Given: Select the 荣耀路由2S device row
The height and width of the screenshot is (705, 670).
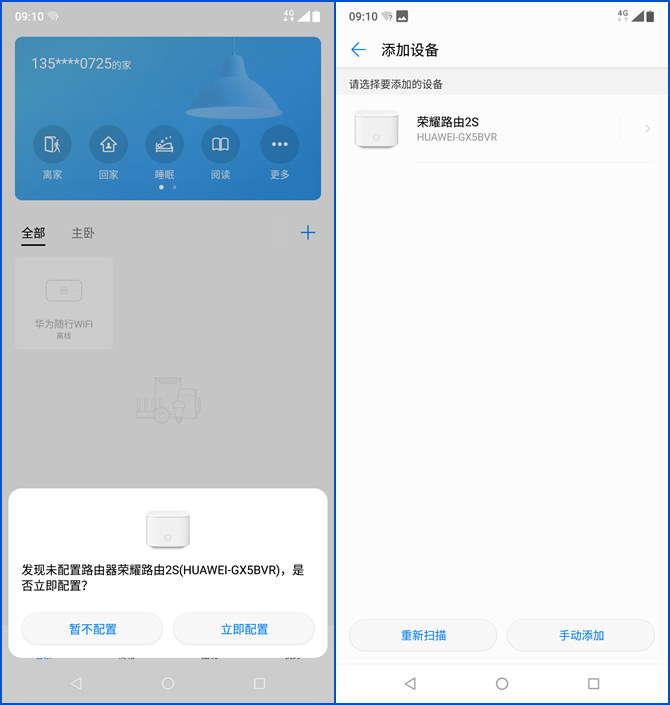Looking at the screenshot, I should [x=500, y=129].
